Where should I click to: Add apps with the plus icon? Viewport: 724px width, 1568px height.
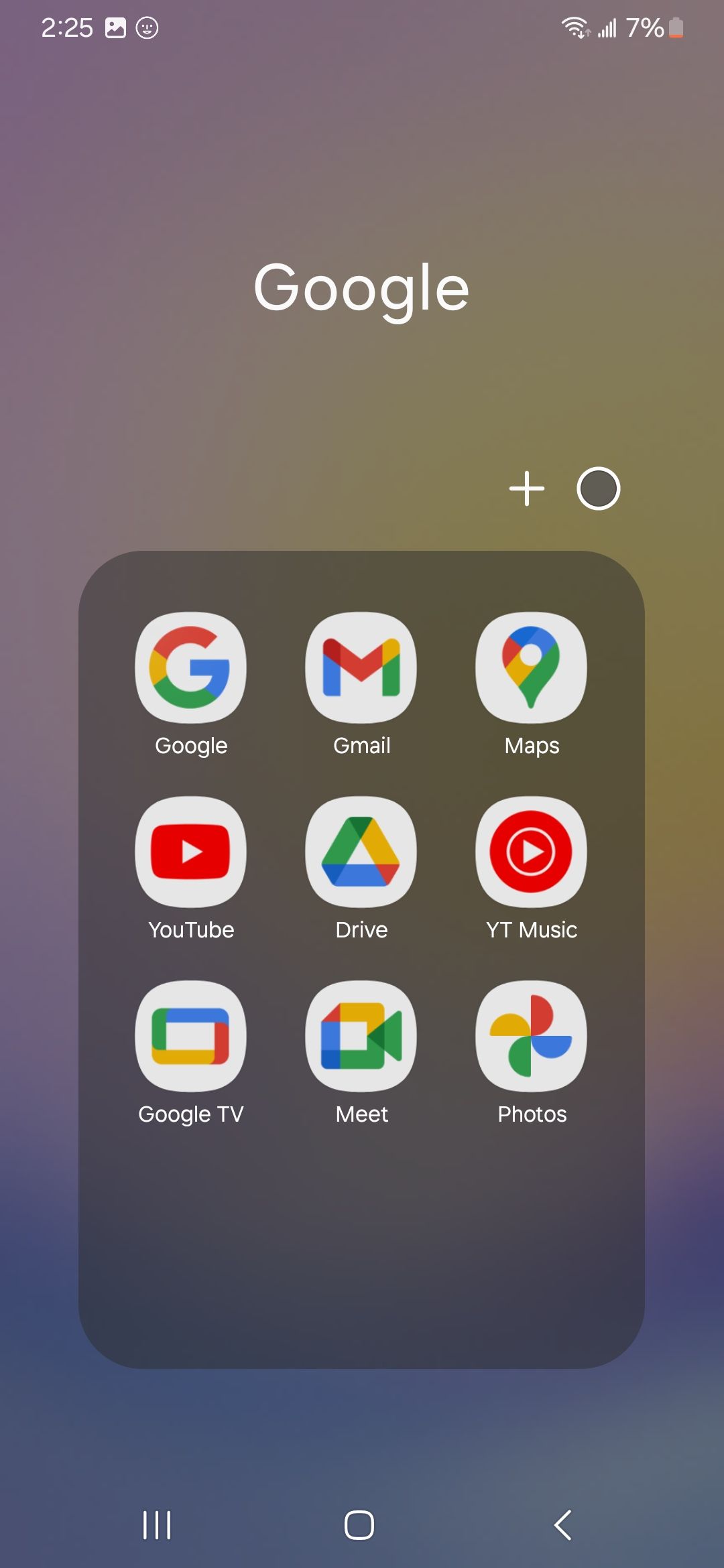(x=527, y=488)
